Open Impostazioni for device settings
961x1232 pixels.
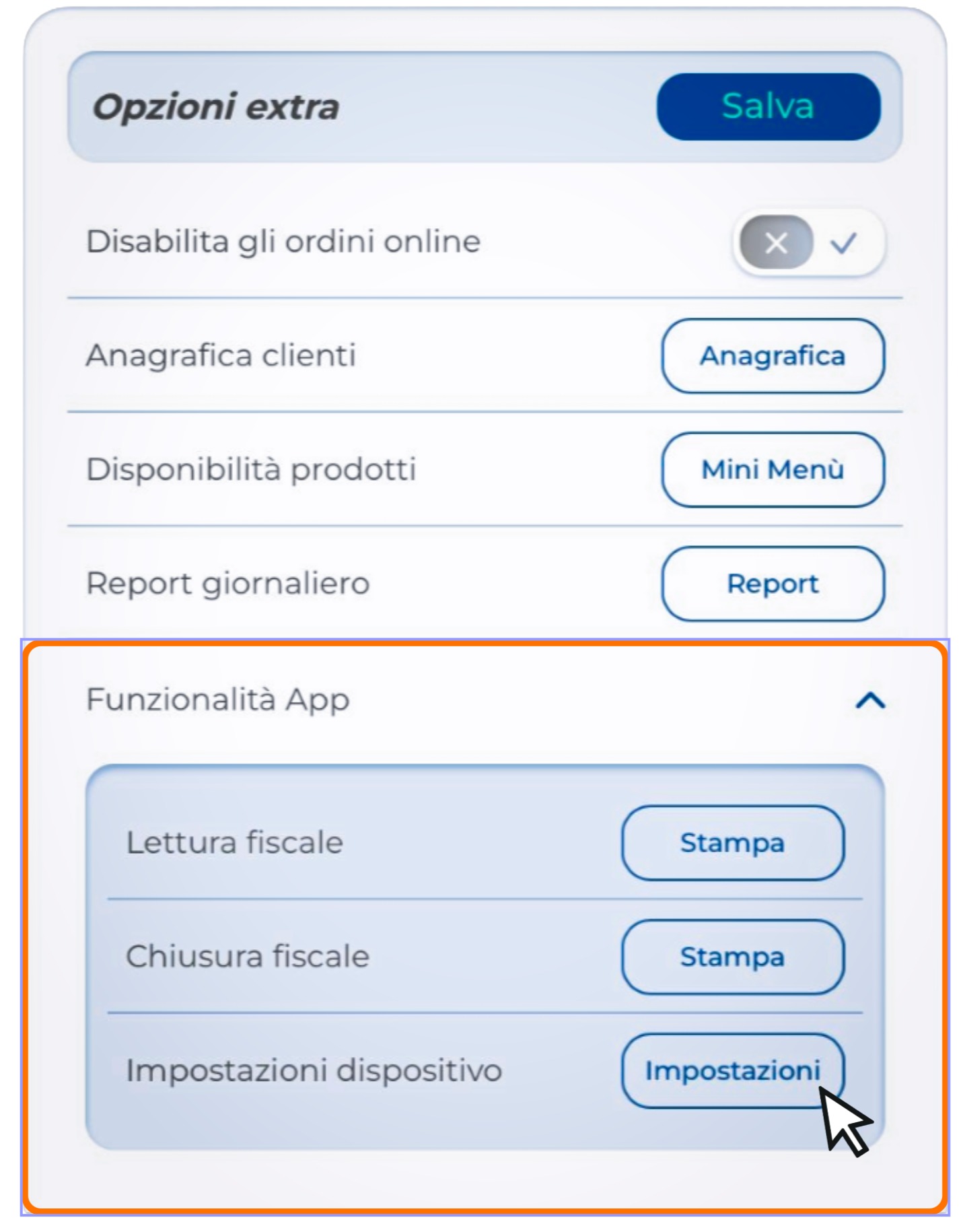(732, 1070)
